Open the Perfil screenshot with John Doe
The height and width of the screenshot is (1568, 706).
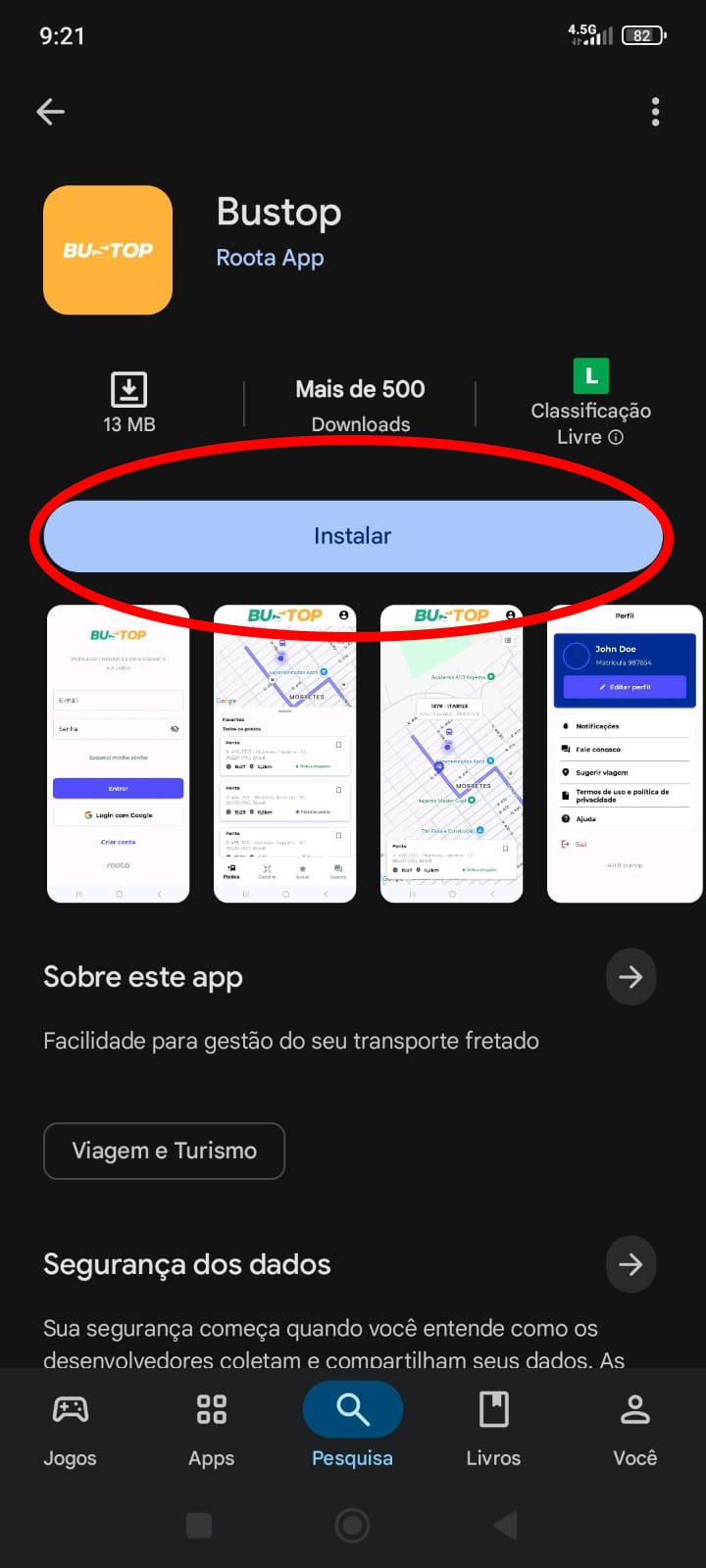click(x=625, y=753)
